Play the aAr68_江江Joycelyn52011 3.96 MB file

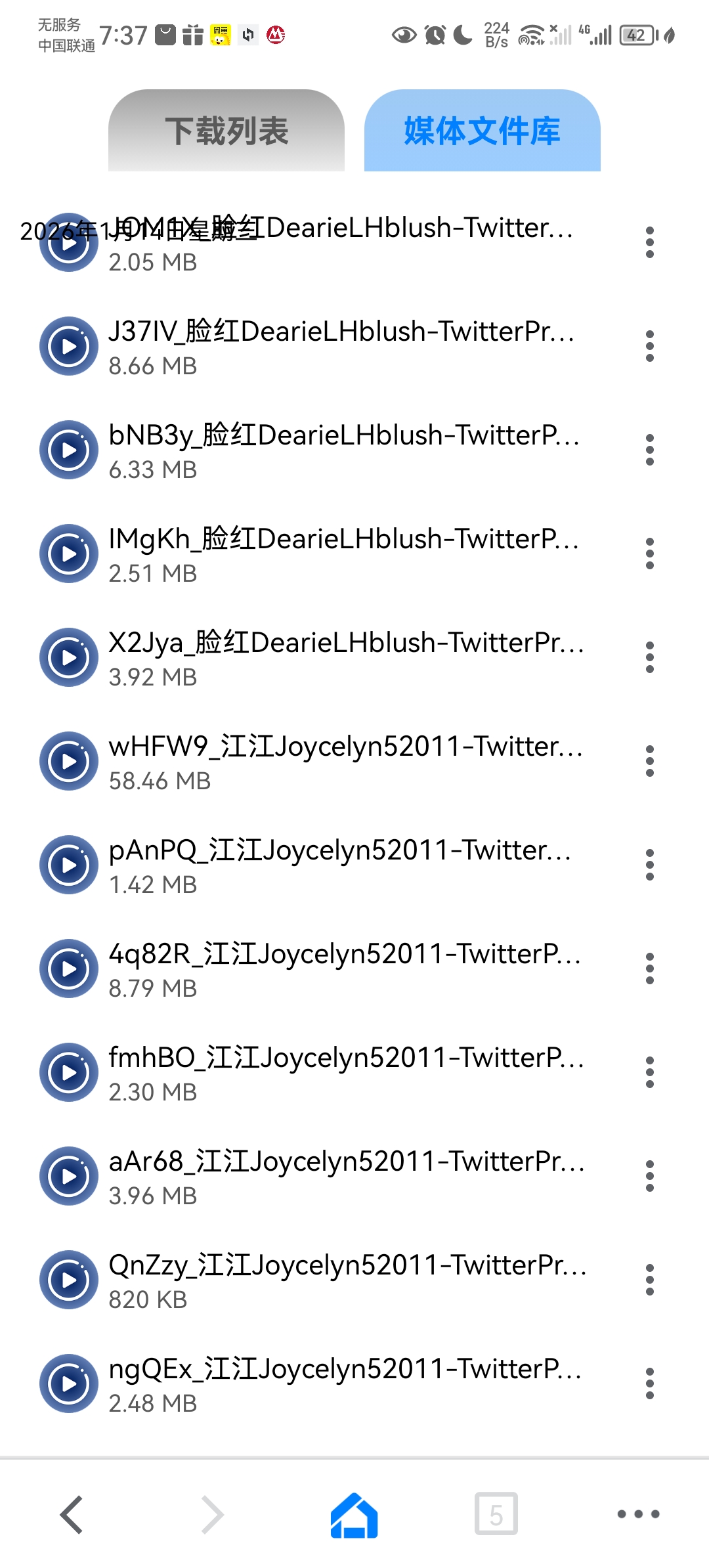pos(341,1176)
